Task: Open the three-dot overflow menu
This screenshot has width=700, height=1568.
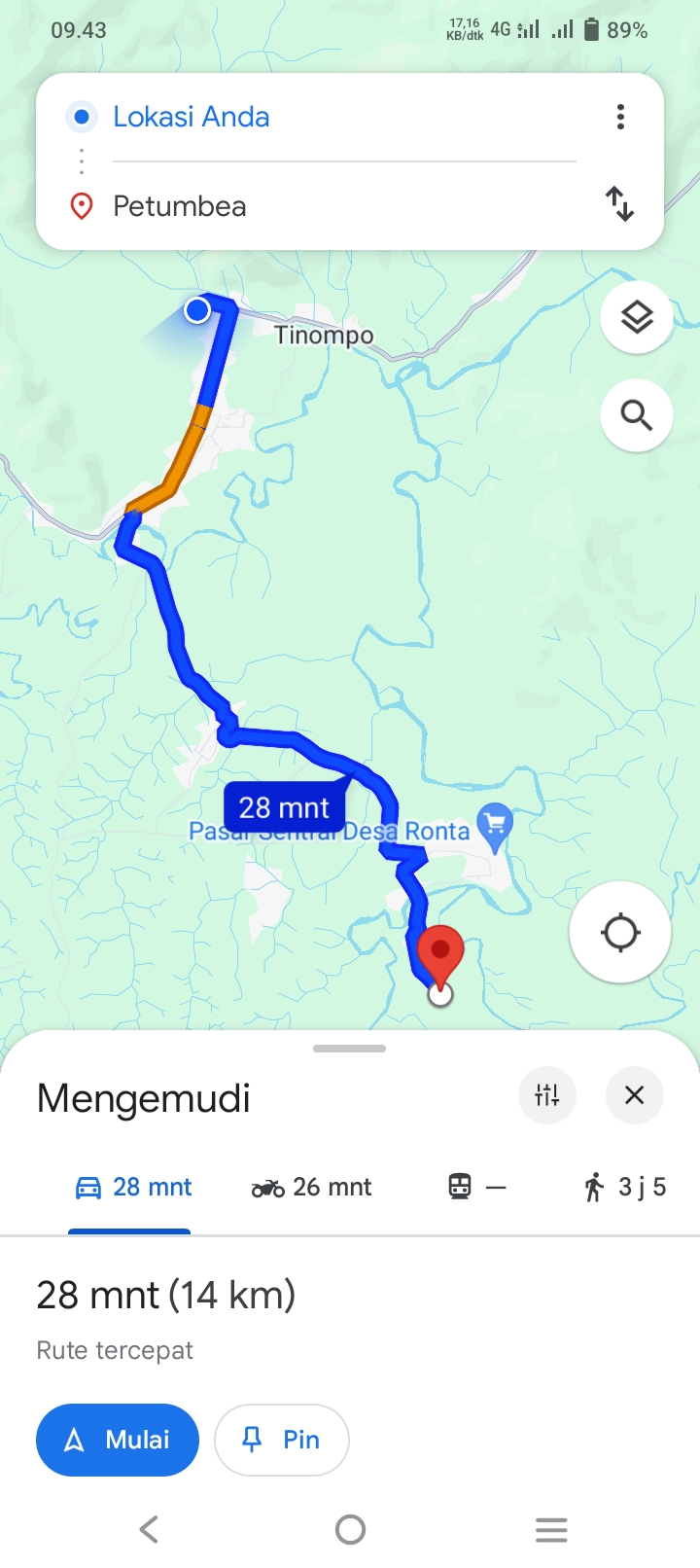Action: [620, 117]
